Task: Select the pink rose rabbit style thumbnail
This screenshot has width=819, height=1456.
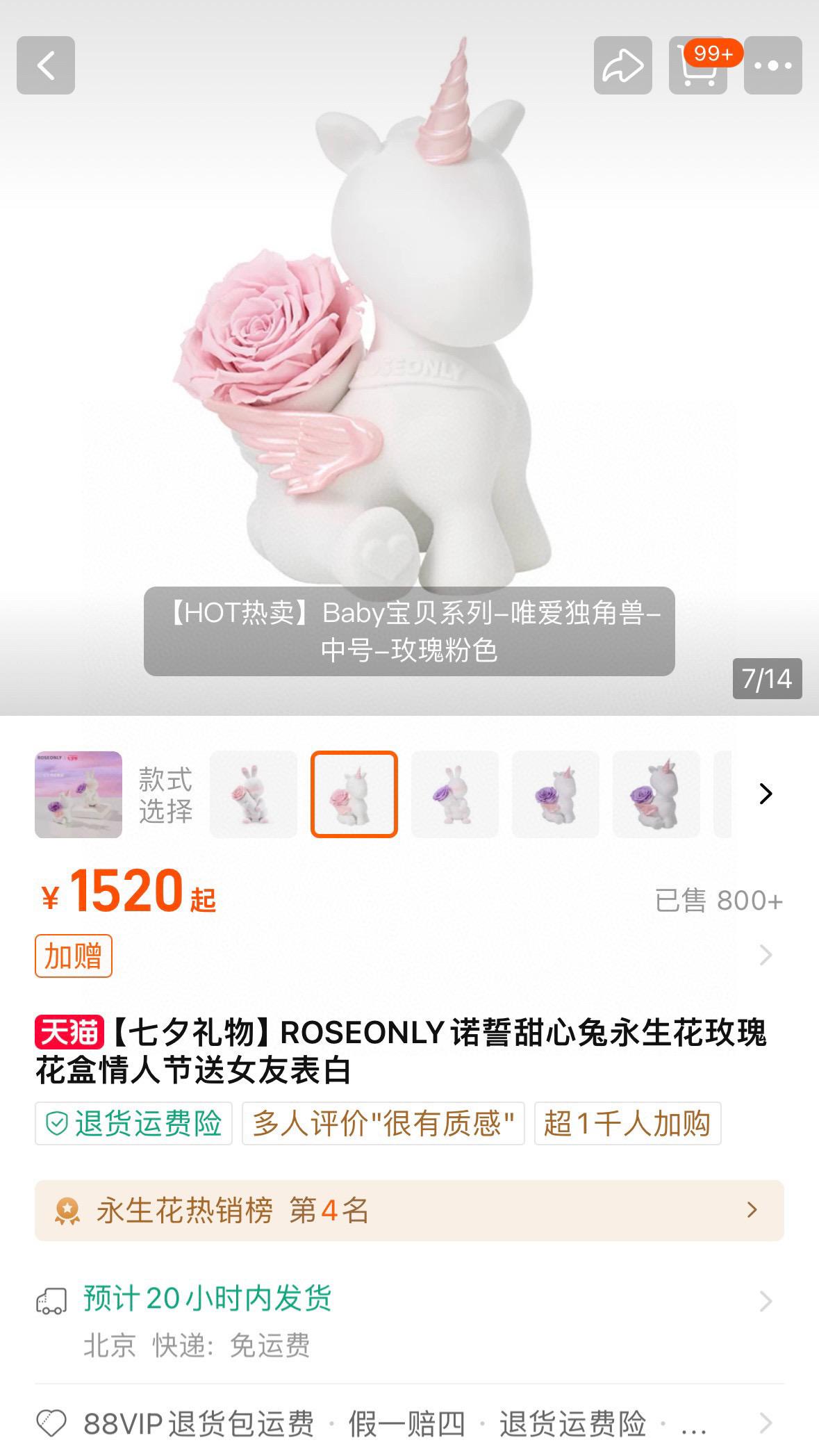Action: click(254, 794)
